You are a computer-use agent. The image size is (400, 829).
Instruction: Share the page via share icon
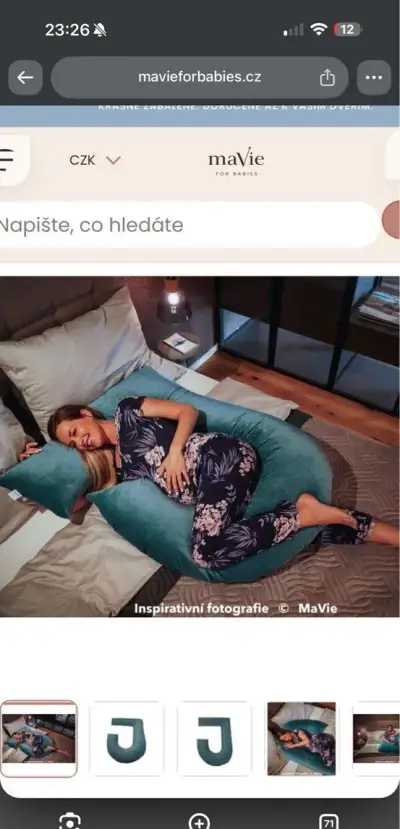327,78
